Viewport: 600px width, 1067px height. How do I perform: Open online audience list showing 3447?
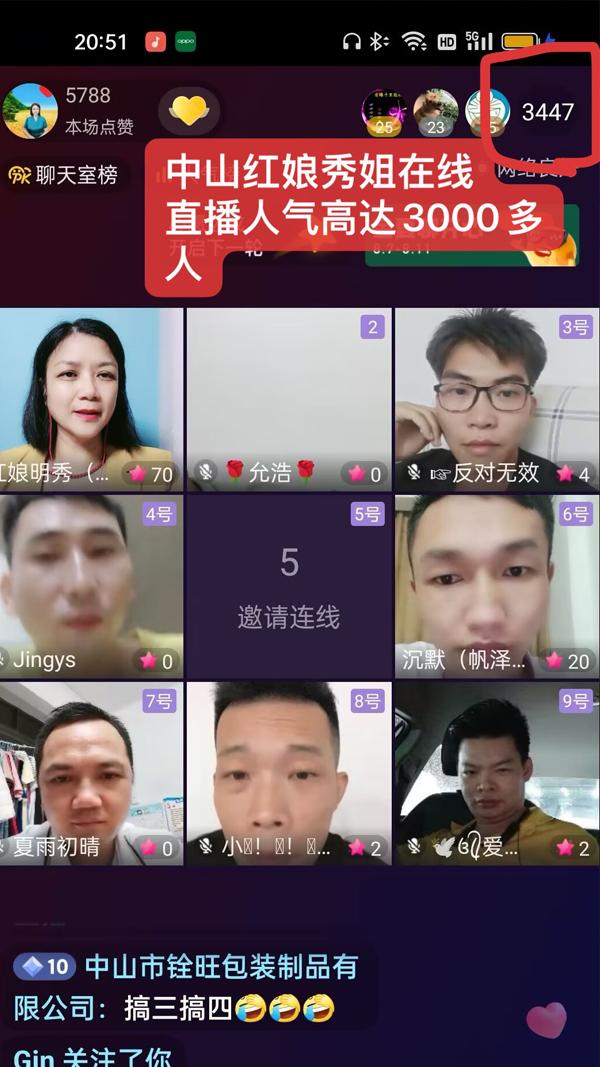click(547, 112)
